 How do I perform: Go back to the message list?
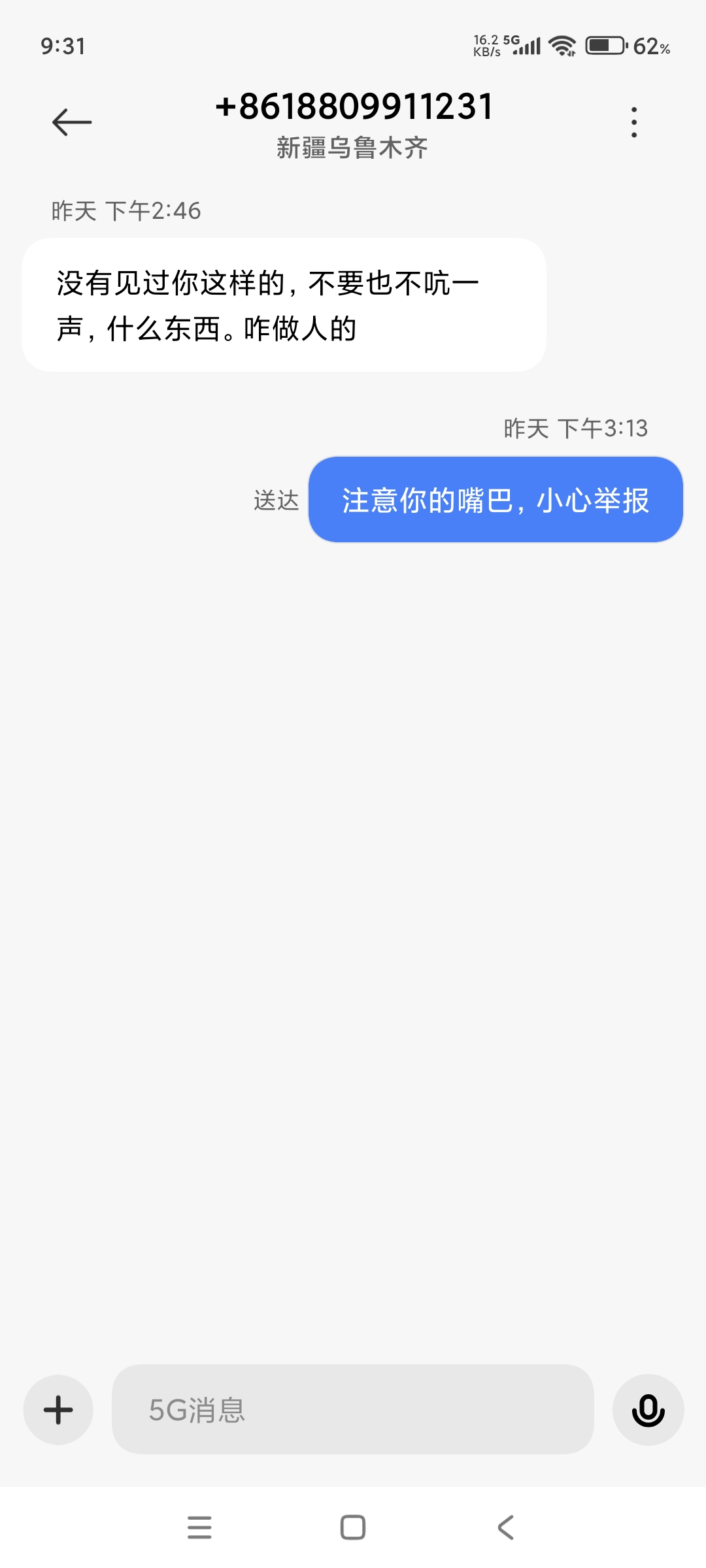tap(72, 122)
